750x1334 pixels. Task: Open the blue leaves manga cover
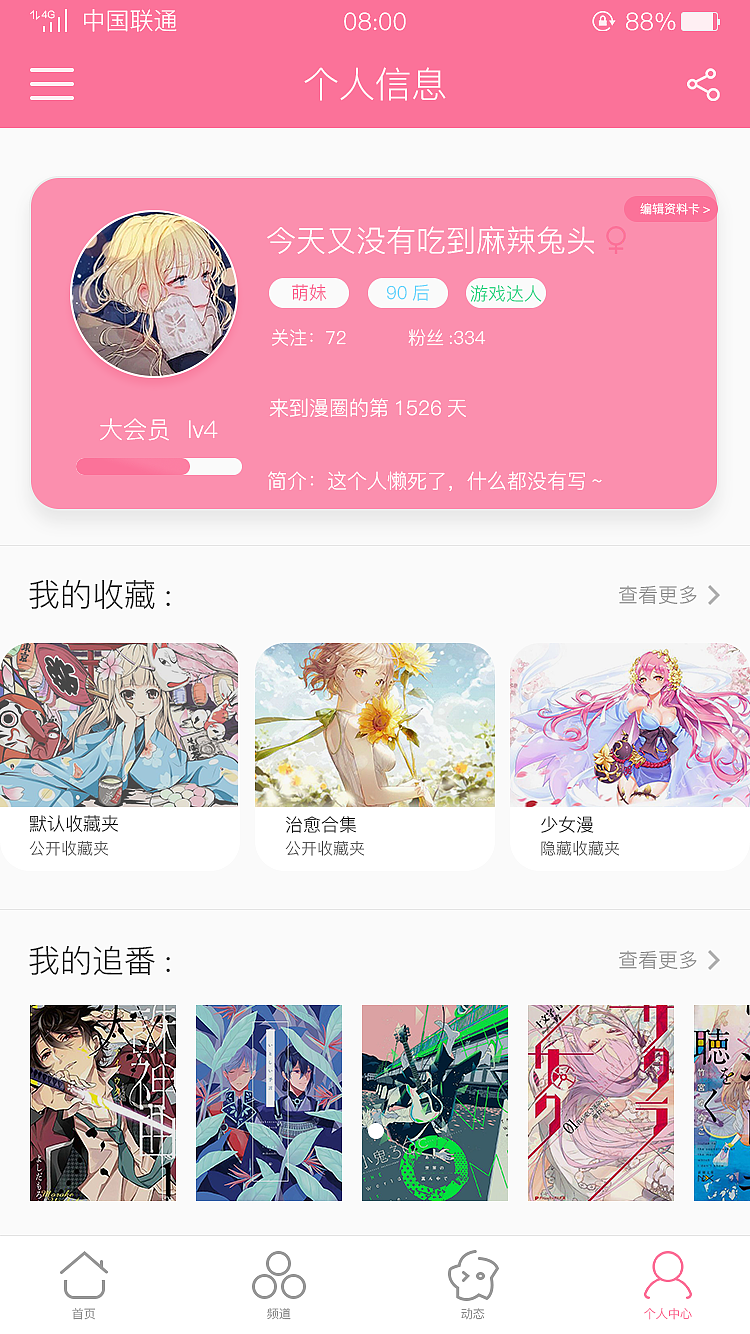tap(269, 1103)
